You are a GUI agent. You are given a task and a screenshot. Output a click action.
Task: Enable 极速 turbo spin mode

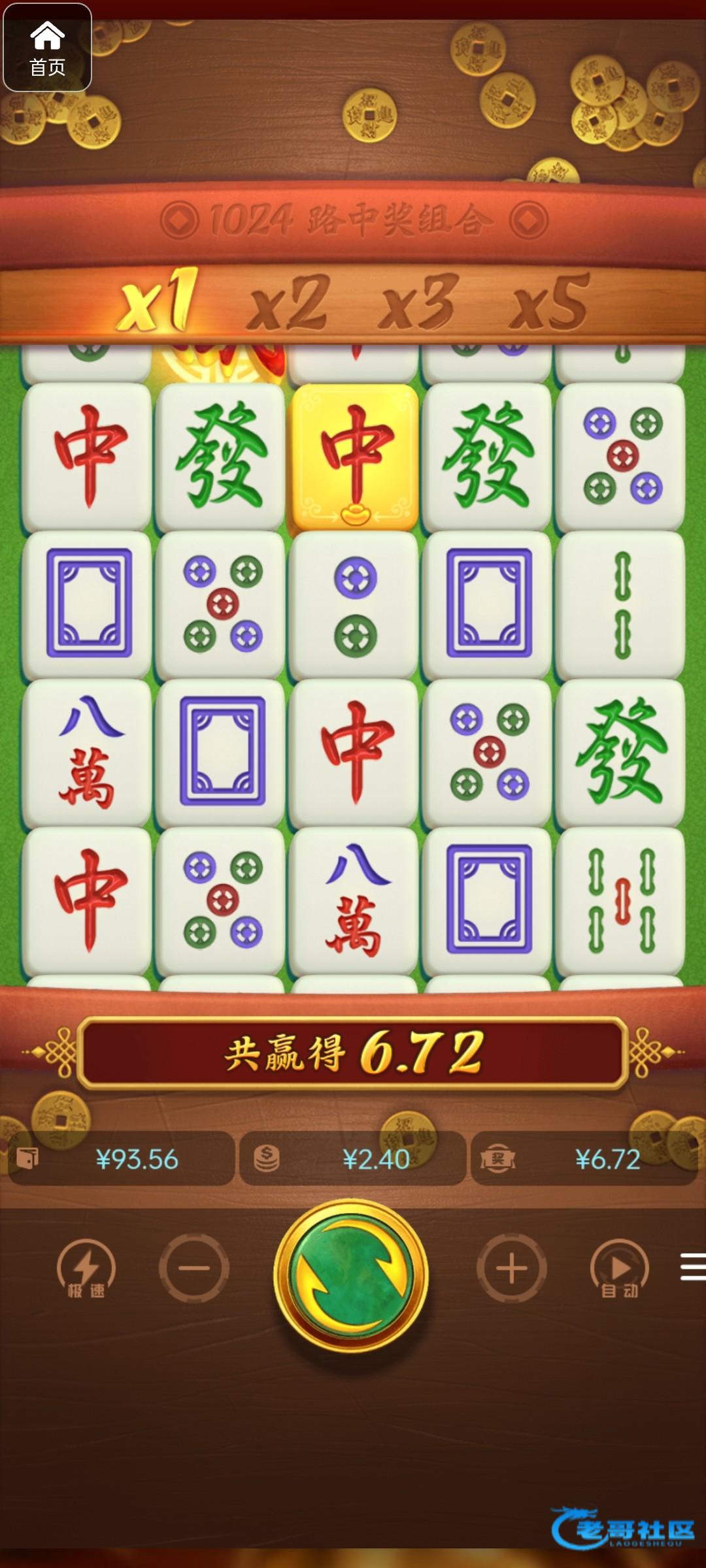86,1268
